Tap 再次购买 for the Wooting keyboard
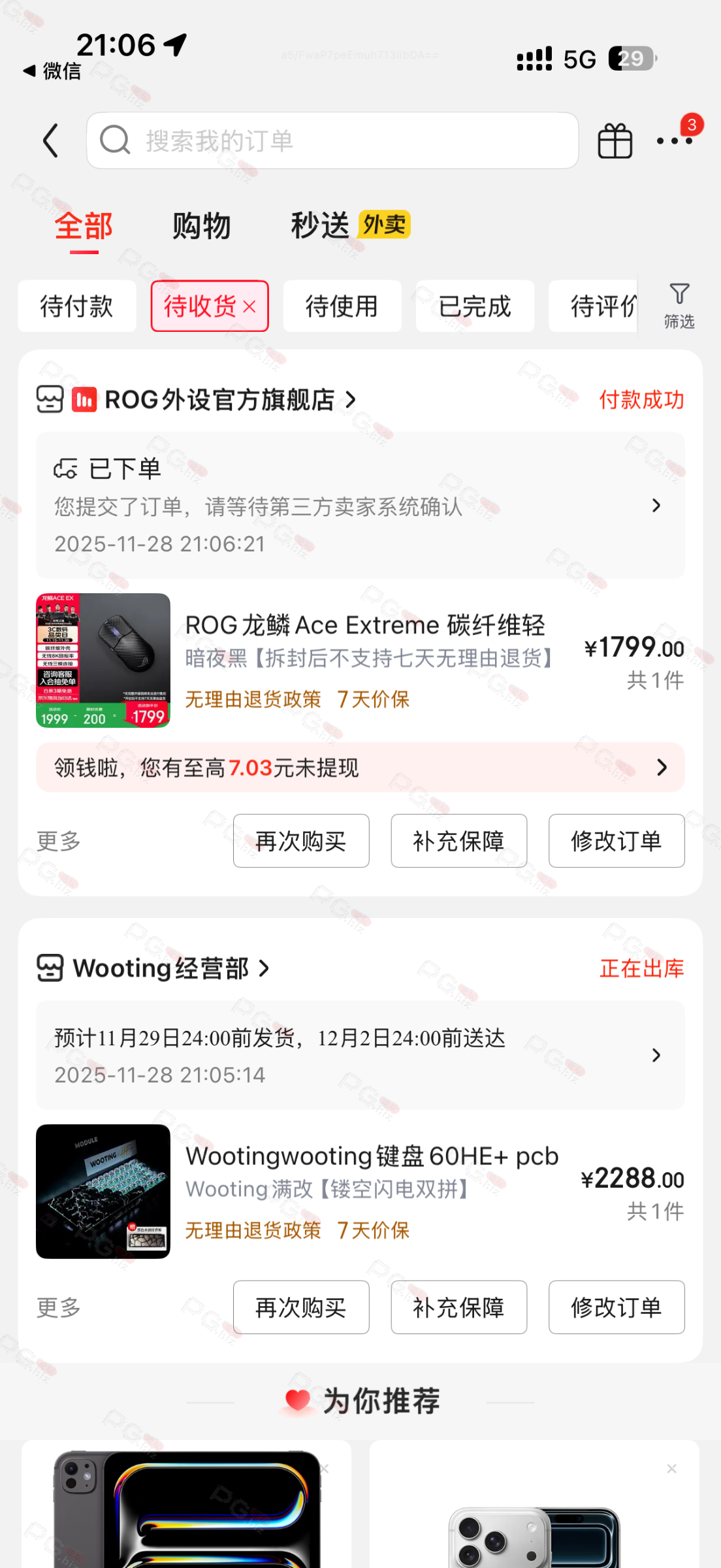The height and width of the screenshot is (1568, 721). pos(301,1307)
